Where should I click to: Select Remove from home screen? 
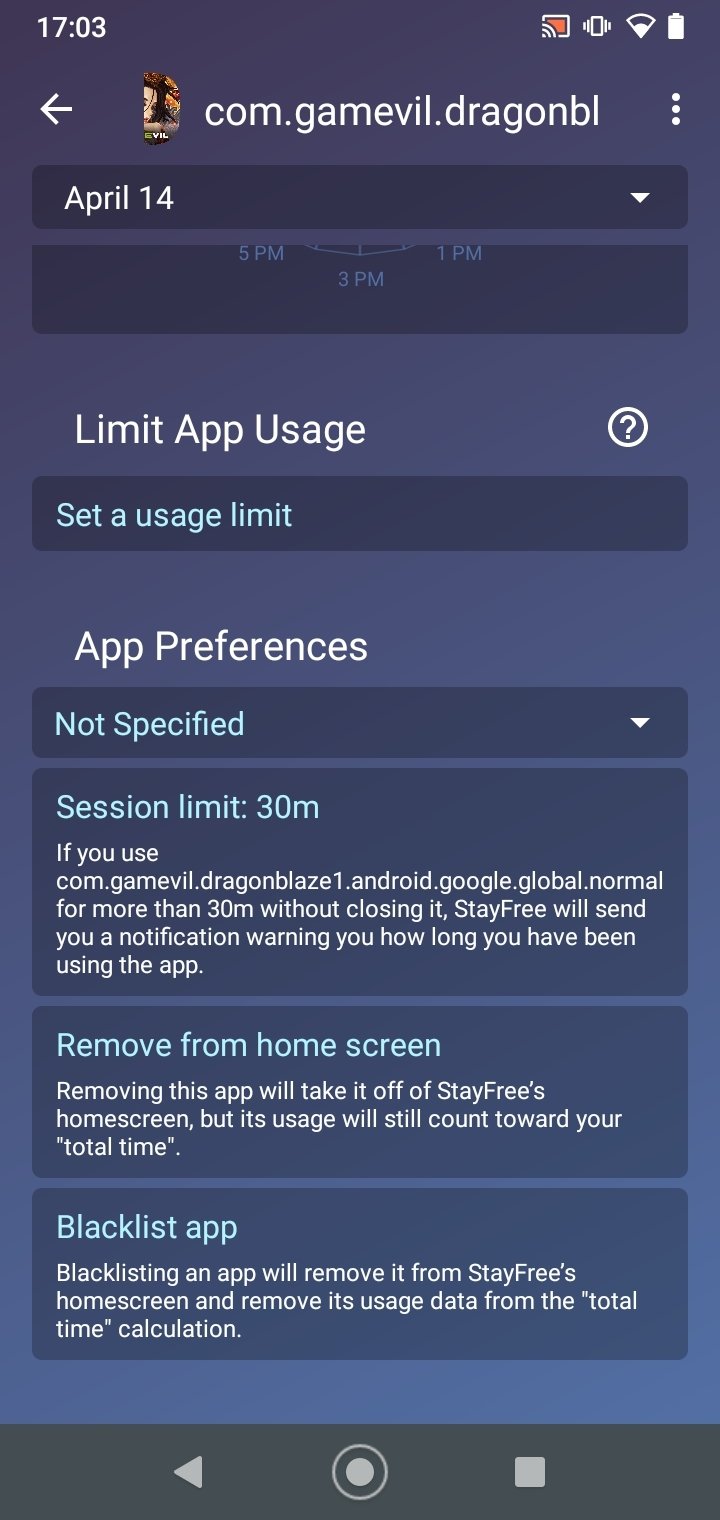pyautogui.click(x=360, y=1092)
